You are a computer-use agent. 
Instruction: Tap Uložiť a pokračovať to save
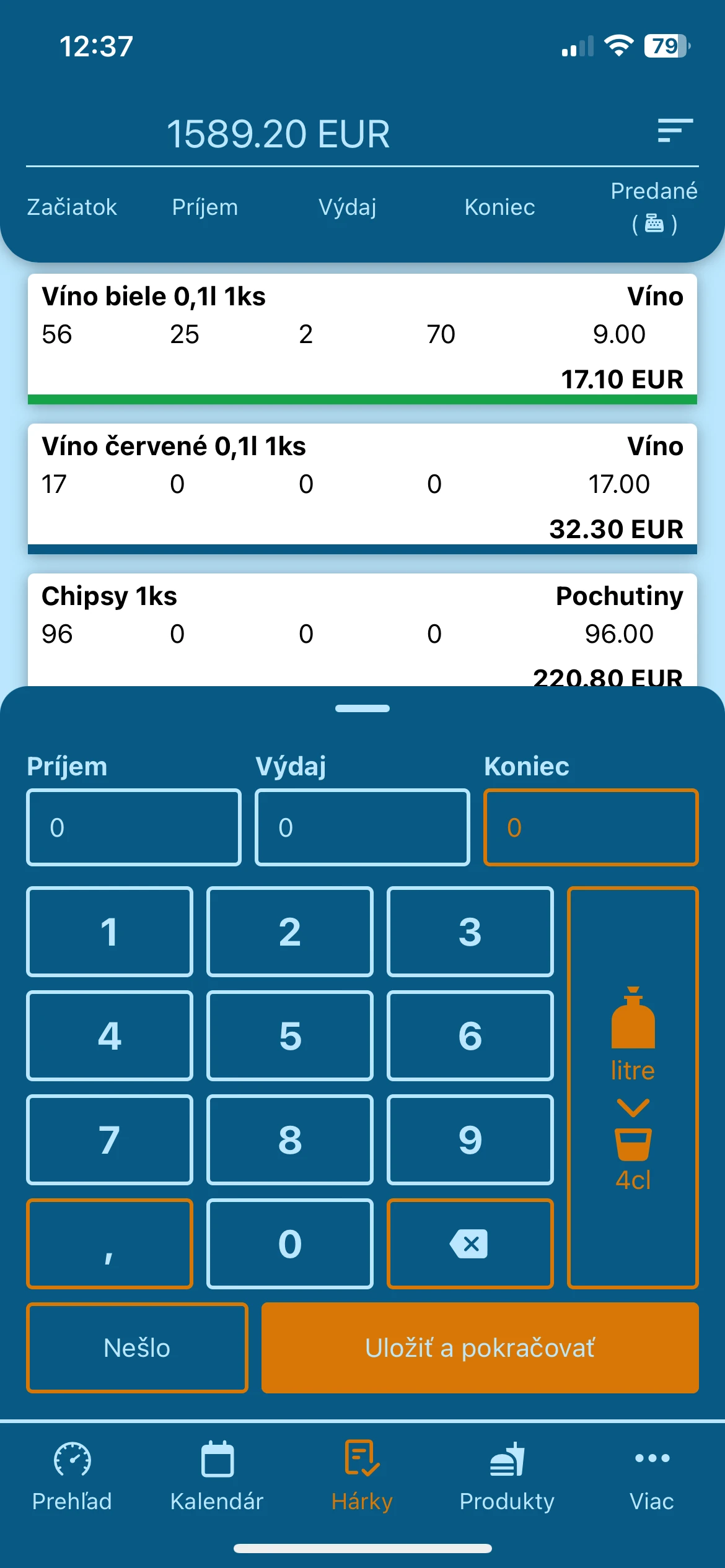(x=480, y=1348)
